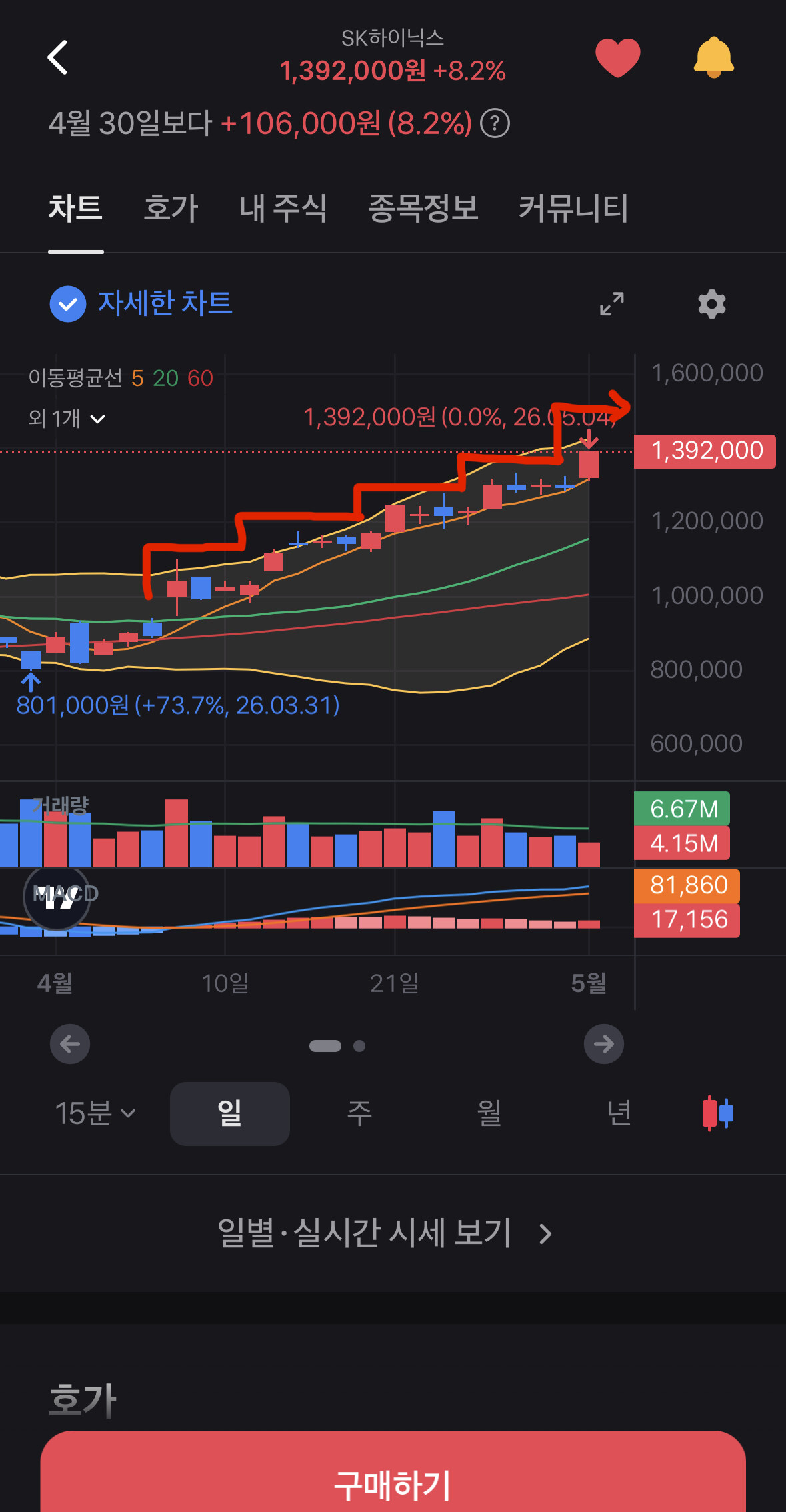Open the help icon next to 8.2%

pos(495,124)
